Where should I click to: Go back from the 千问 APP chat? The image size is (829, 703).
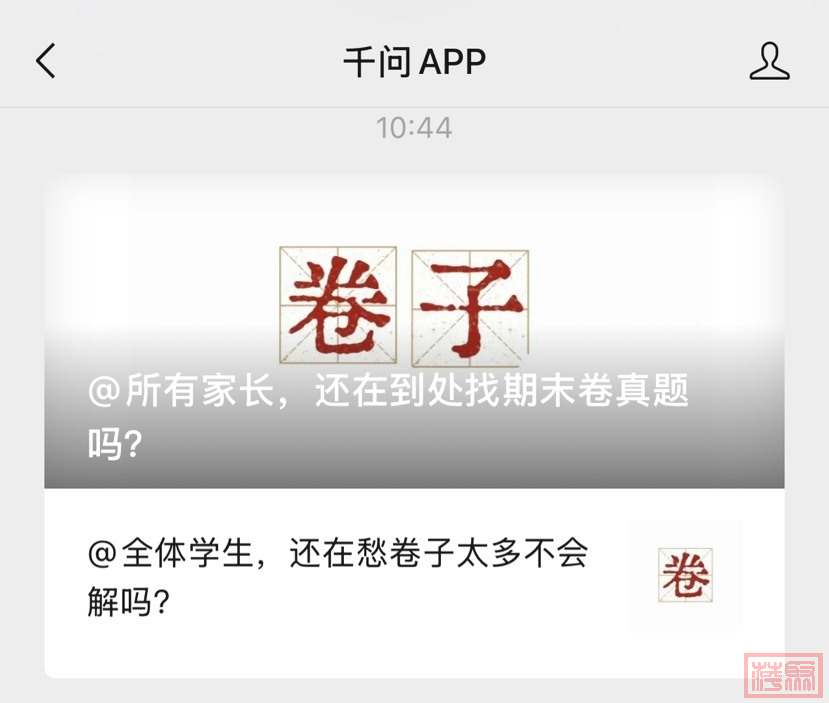(46, 61)
